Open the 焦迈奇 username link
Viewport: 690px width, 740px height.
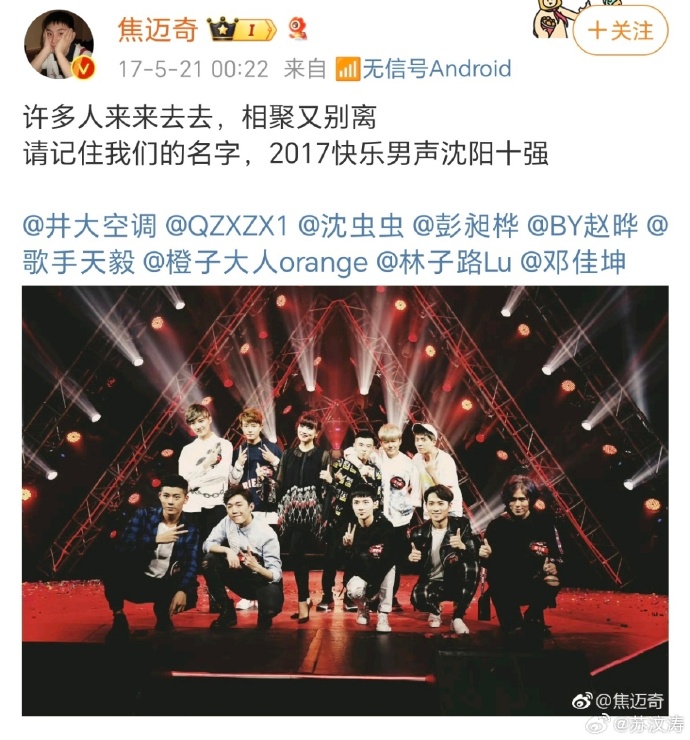[158, 29]
